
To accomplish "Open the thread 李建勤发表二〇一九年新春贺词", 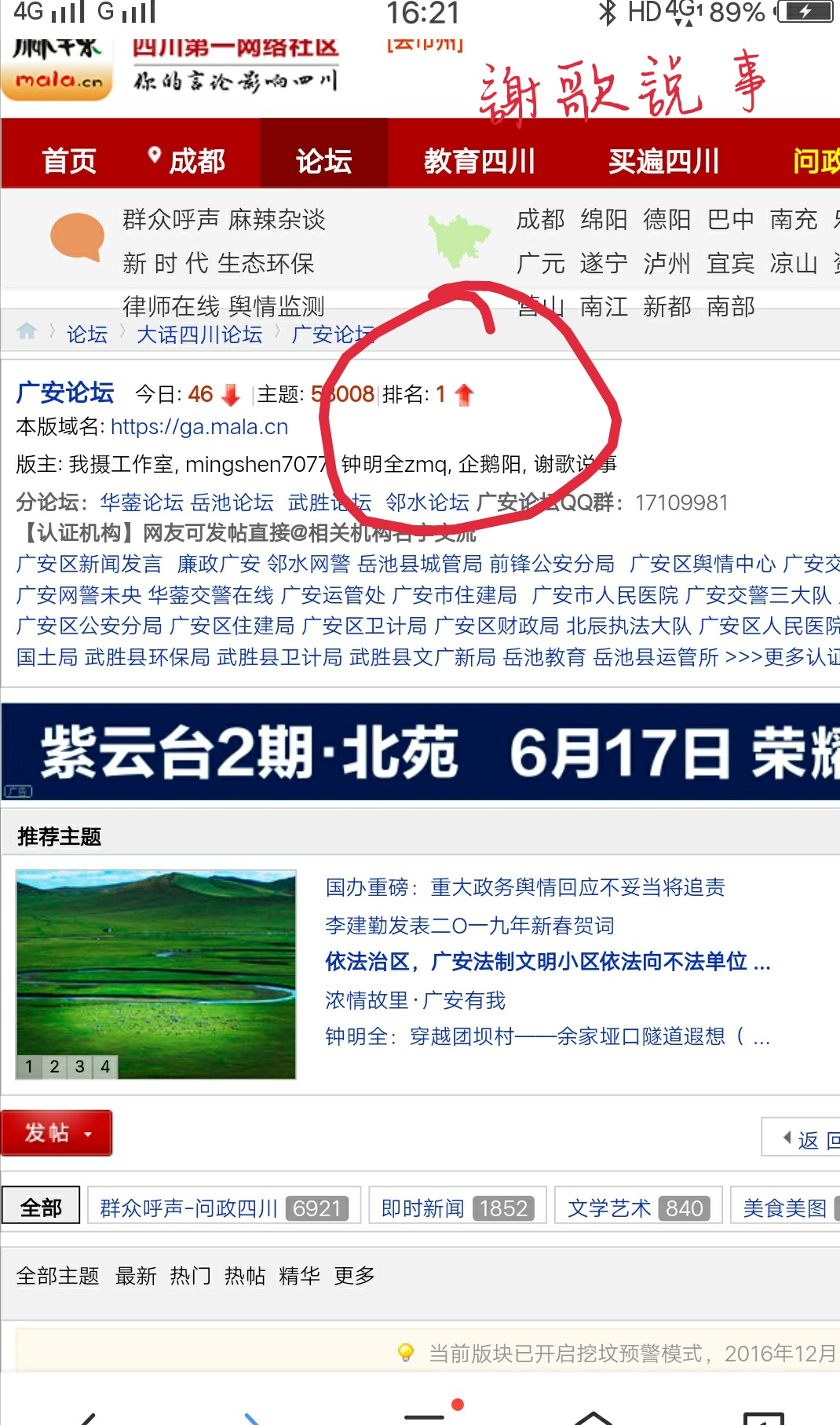I will tap(469, 926).
